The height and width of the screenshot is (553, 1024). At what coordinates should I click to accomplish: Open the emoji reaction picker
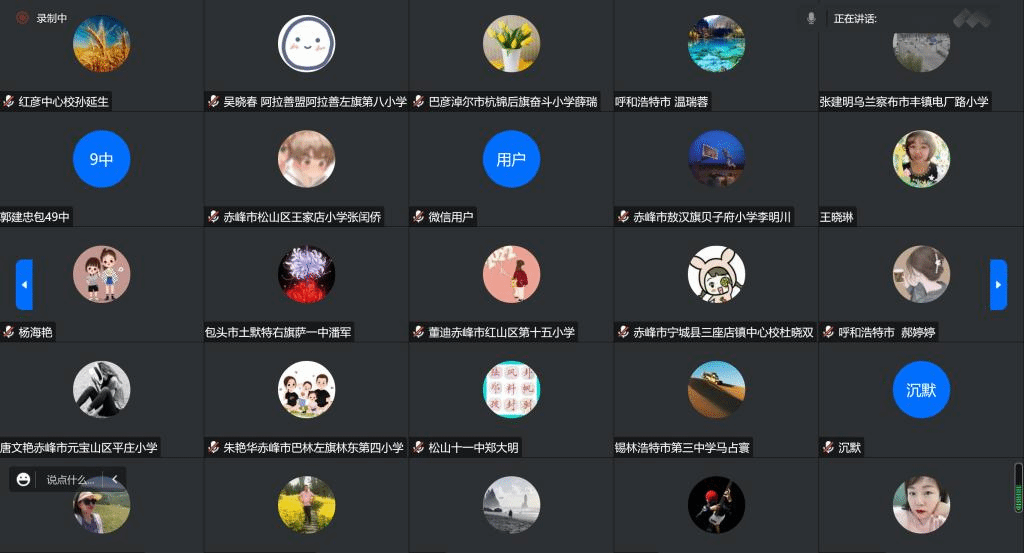pyautogui.click(x=23, y=479)
